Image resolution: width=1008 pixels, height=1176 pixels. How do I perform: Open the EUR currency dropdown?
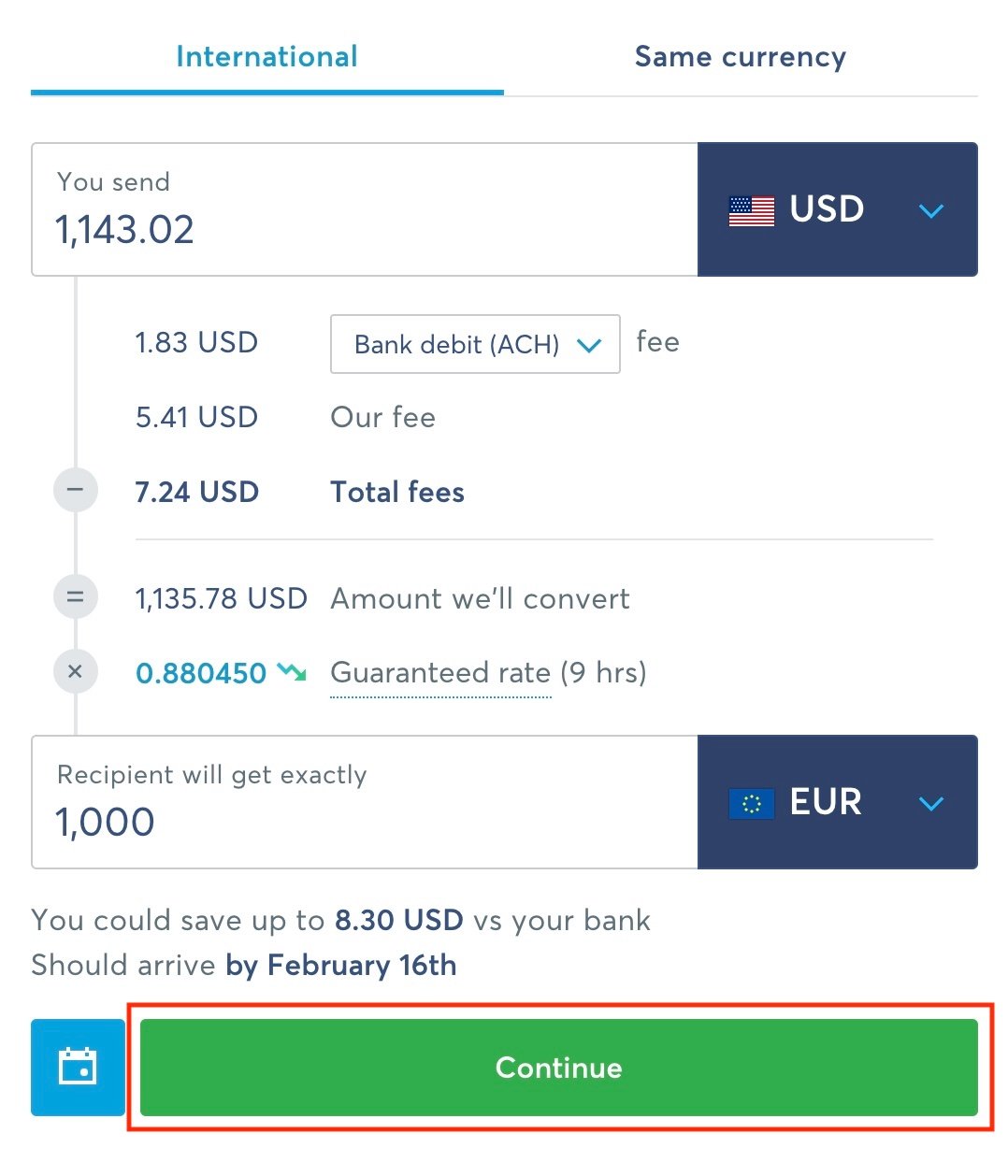[838, 802]
